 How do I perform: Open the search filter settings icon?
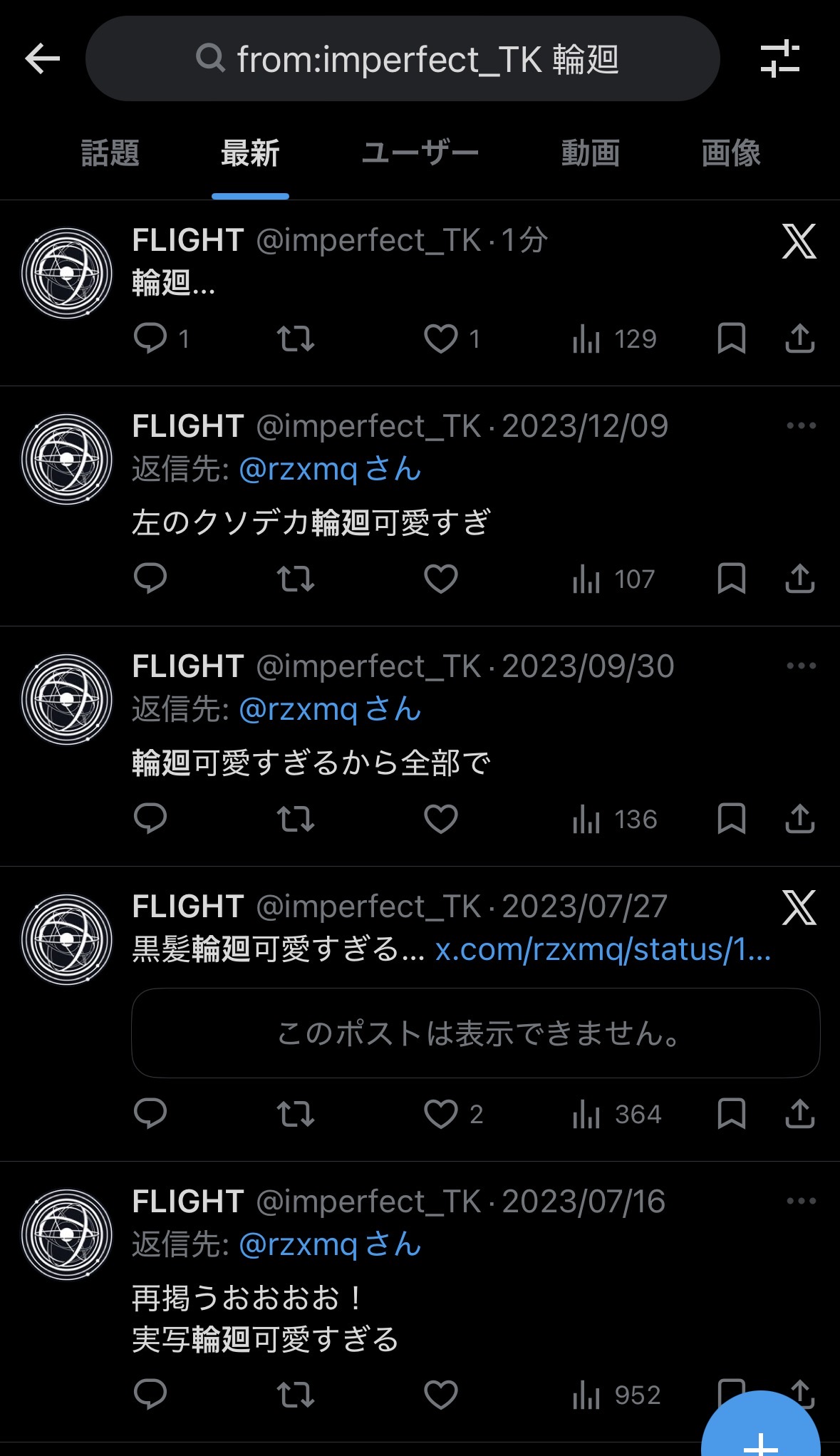[x=780, y=58]
